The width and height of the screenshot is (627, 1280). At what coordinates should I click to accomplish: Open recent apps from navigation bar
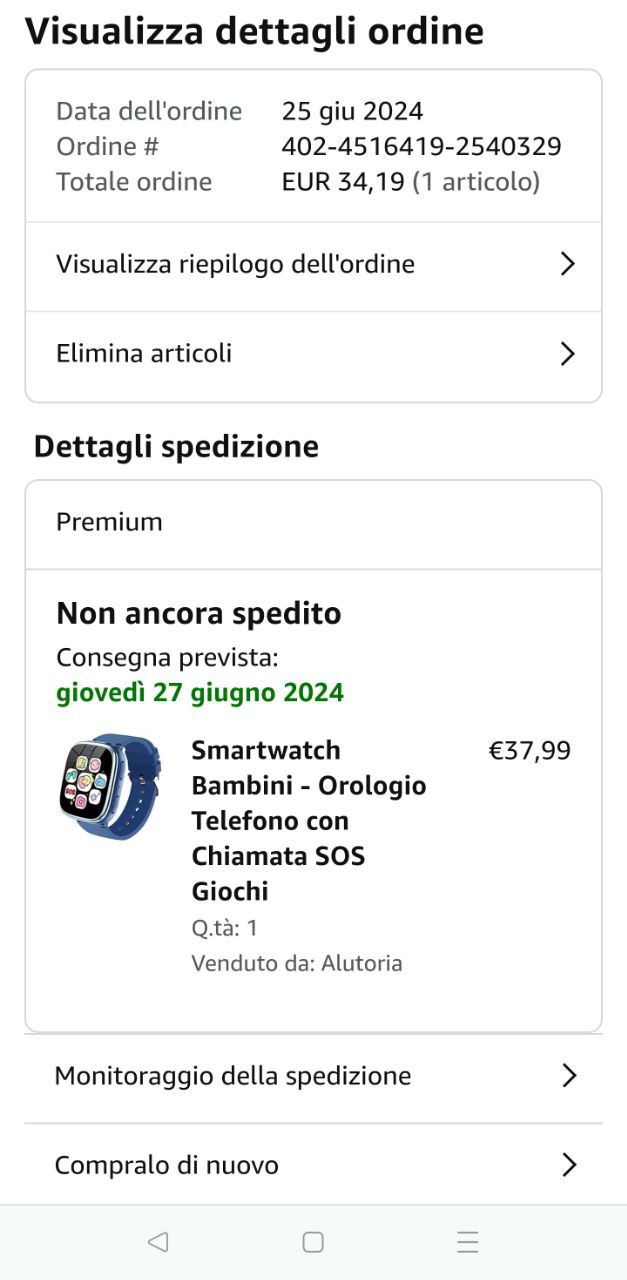[467, 1242]
